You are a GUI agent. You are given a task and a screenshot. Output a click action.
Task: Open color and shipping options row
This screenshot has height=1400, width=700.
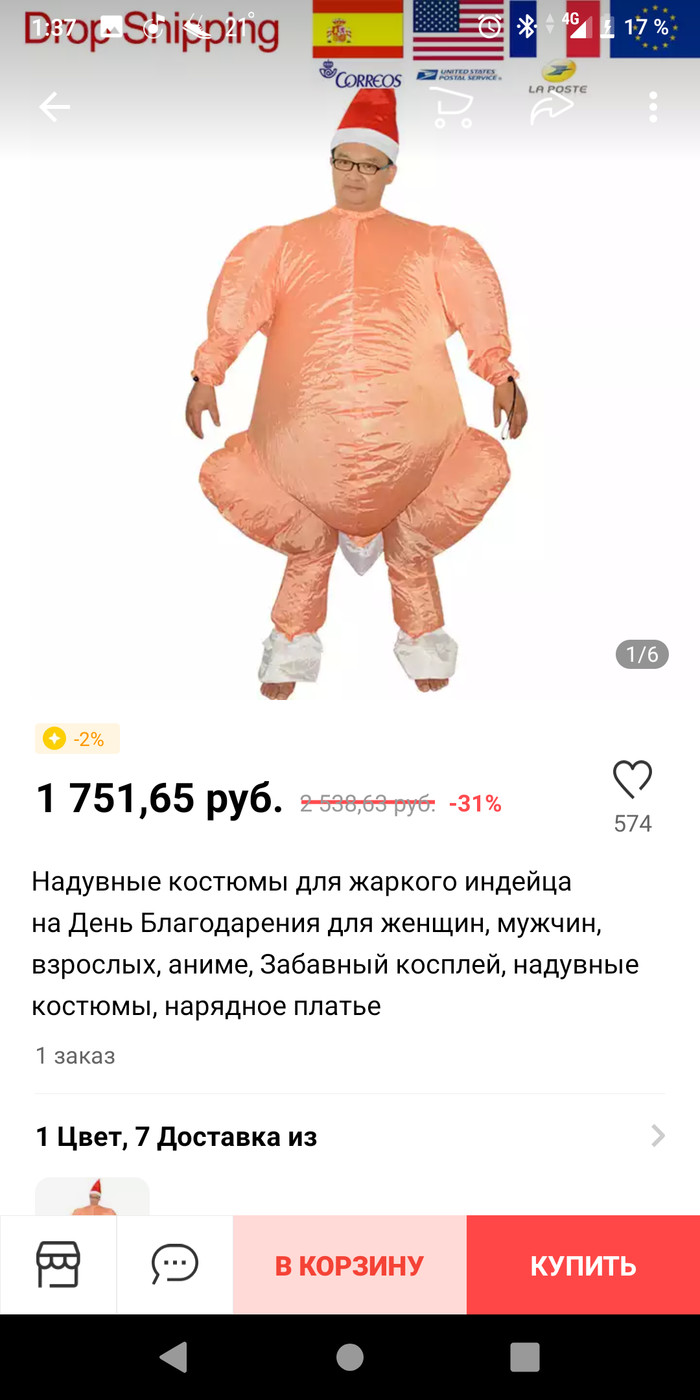(350, 1137)
